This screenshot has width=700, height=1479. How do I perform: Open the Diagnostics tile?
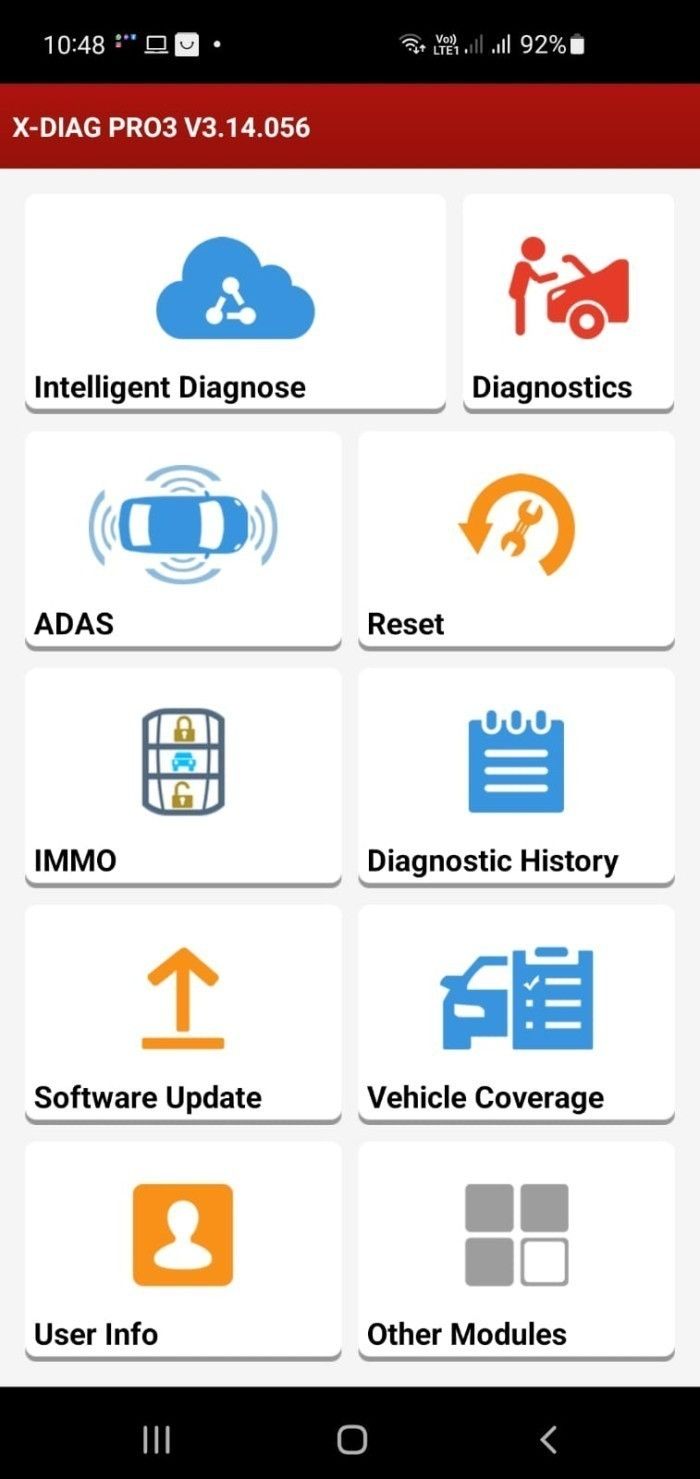click(568, 302)
